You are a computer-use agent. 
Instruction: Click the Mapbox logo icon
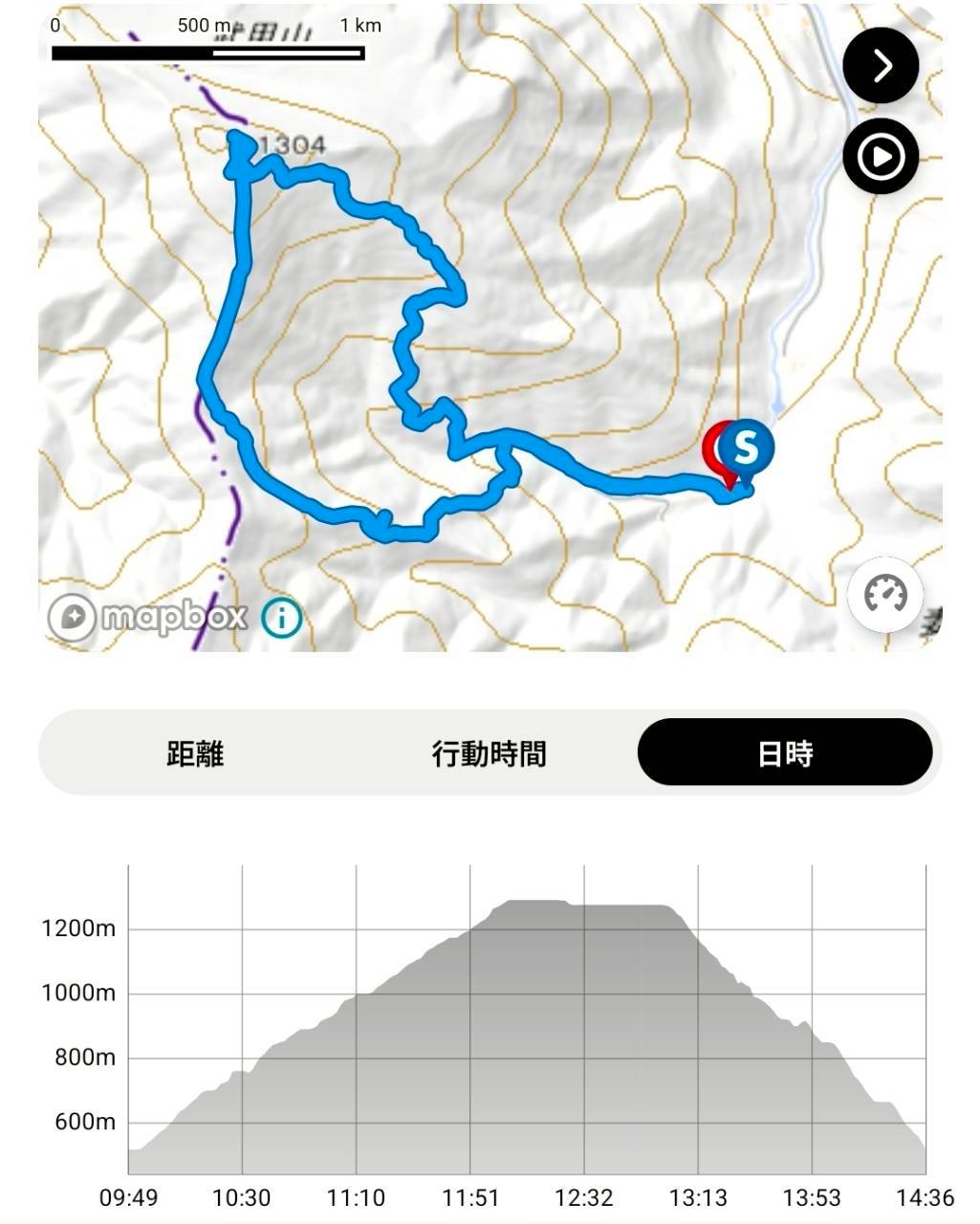coord(76,617)
